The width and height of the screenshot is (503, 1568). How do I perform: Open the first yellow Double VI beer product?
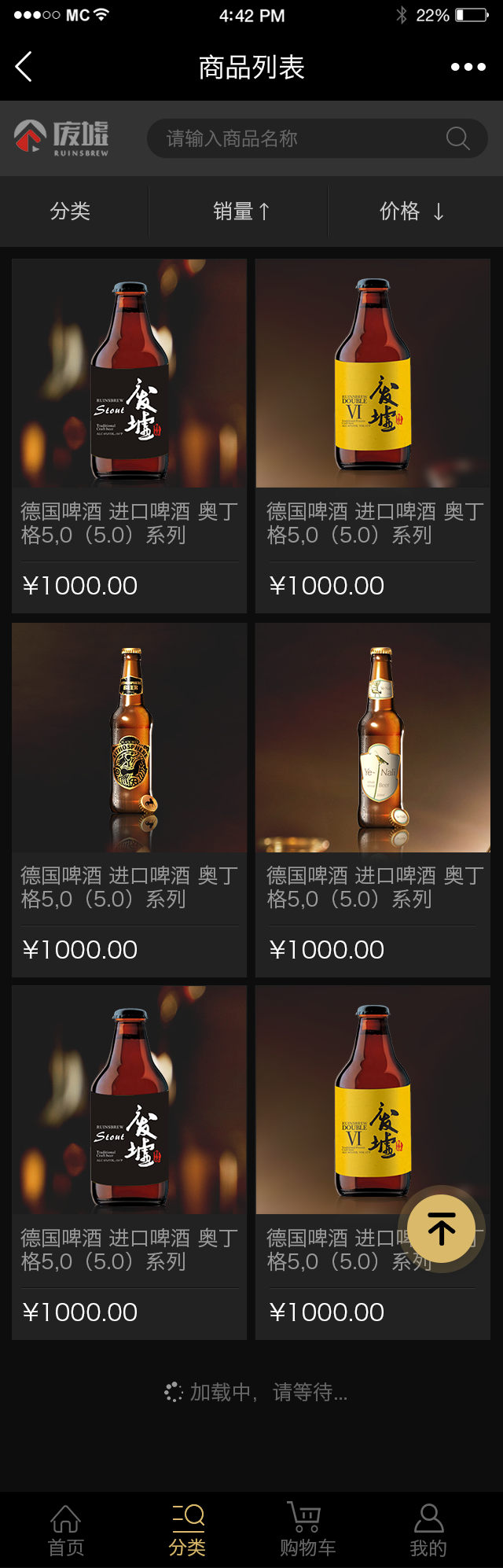tap(373, 374)
